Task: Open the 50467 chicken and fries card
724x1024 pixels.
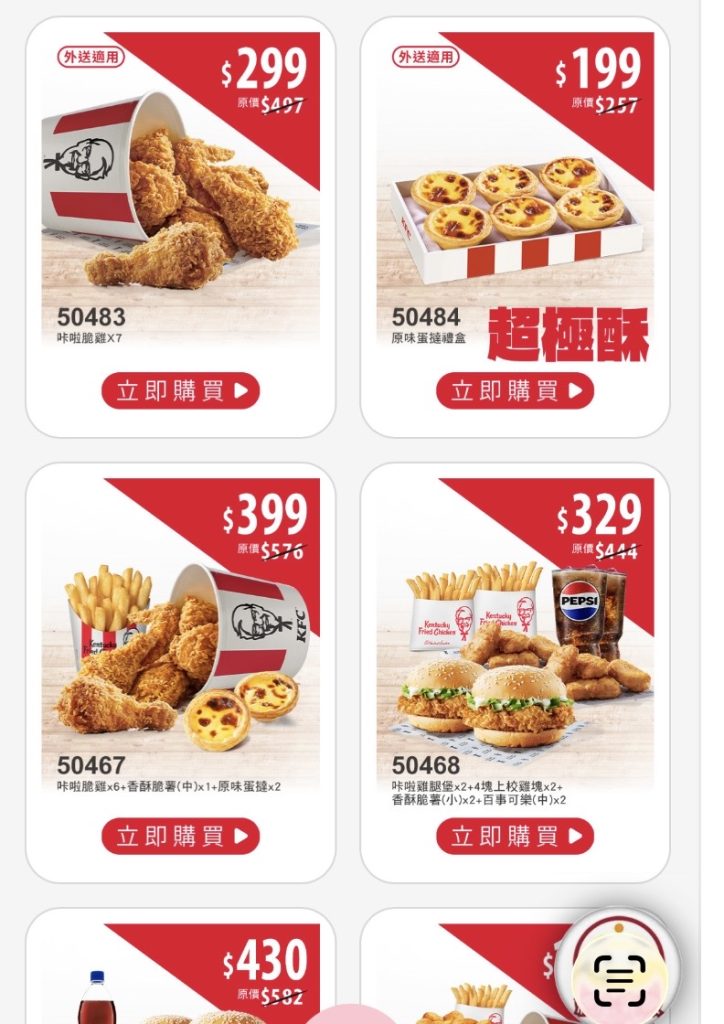Action: 180,650
